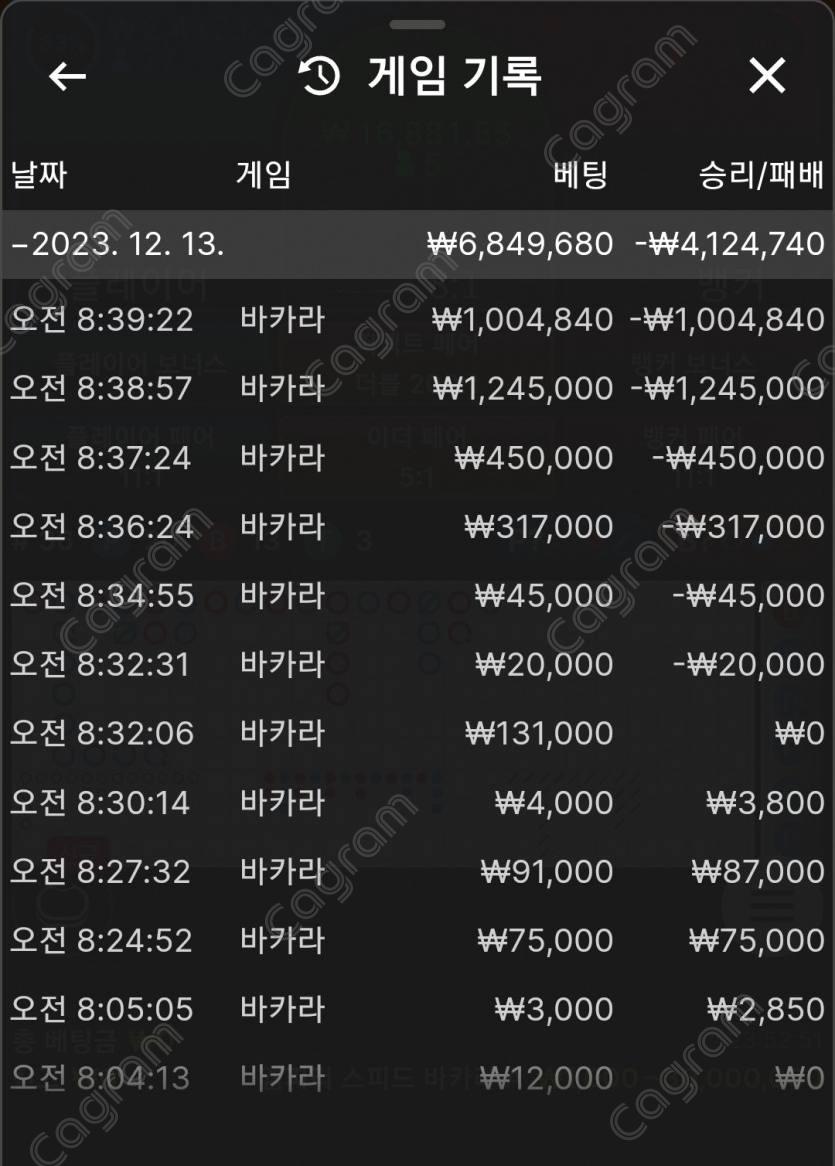Select the 오전 8:36:24 바카라 entry

coord(417,526)
